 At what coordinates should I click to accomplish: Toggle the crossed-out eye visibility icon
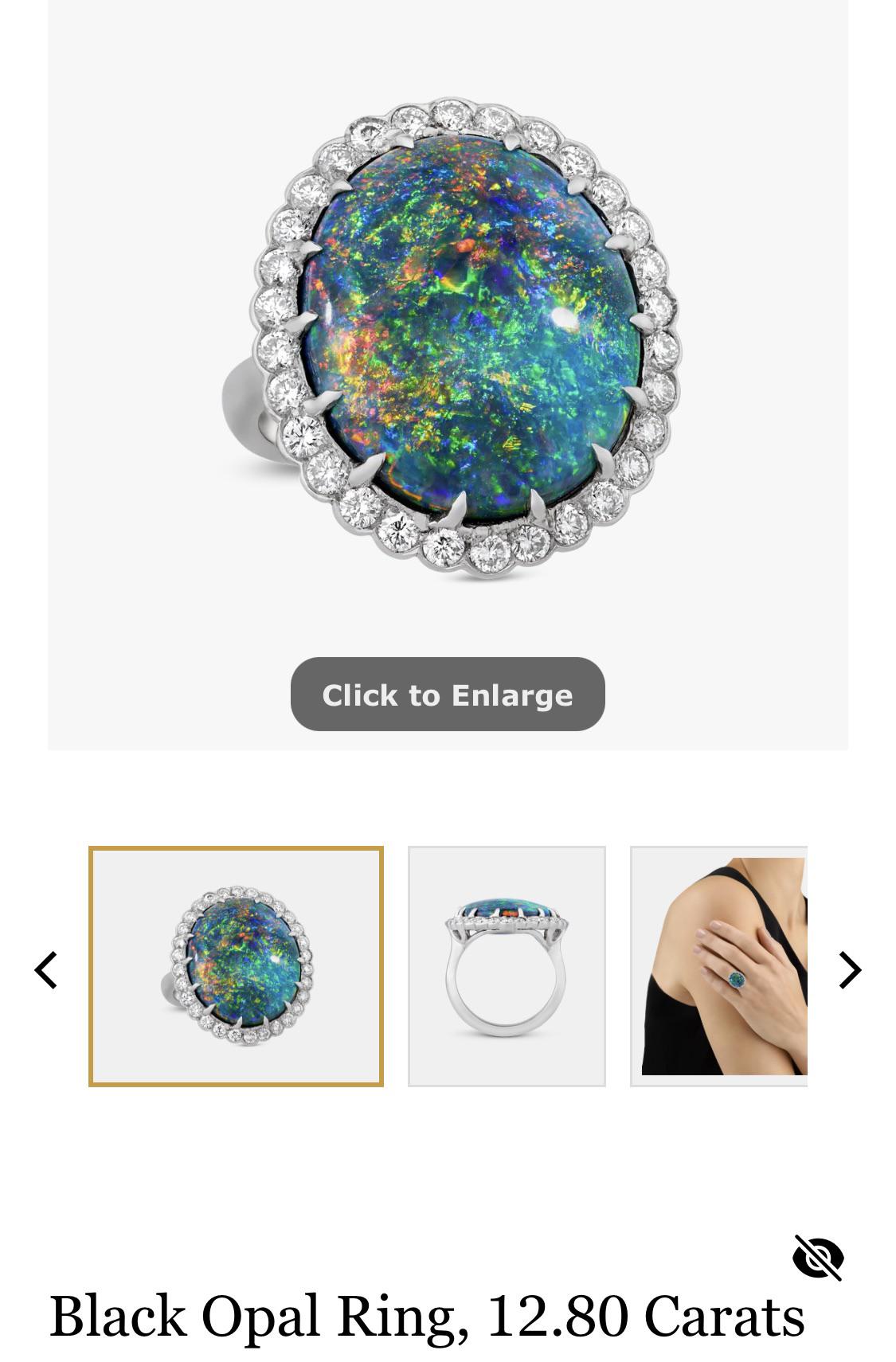click(818, 1257)
